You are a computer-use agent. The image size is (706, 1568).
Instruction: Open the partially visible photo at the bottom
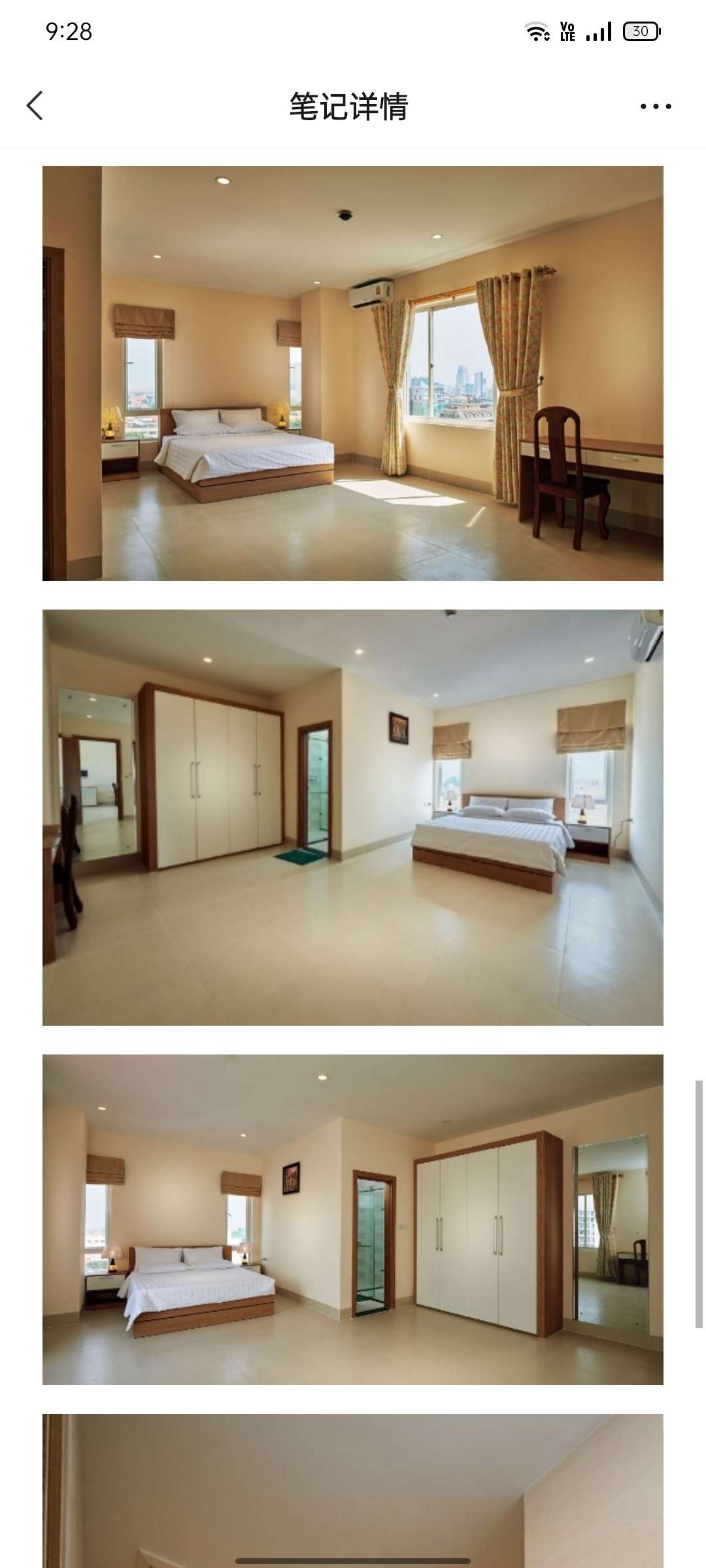(x=353, y=1490)
